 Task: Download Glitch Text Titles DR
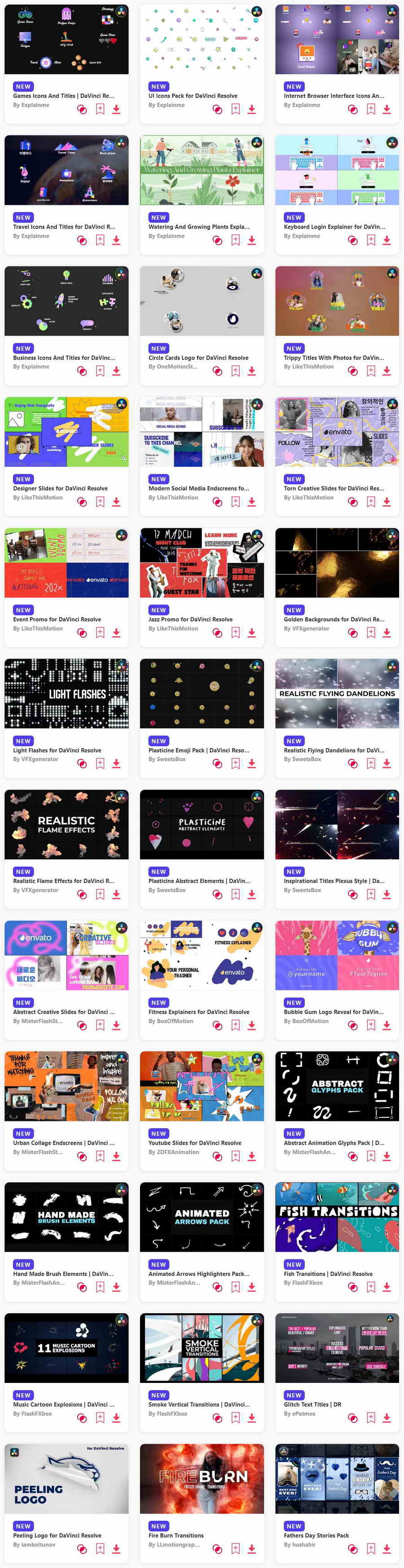(x=386, y=1418)
